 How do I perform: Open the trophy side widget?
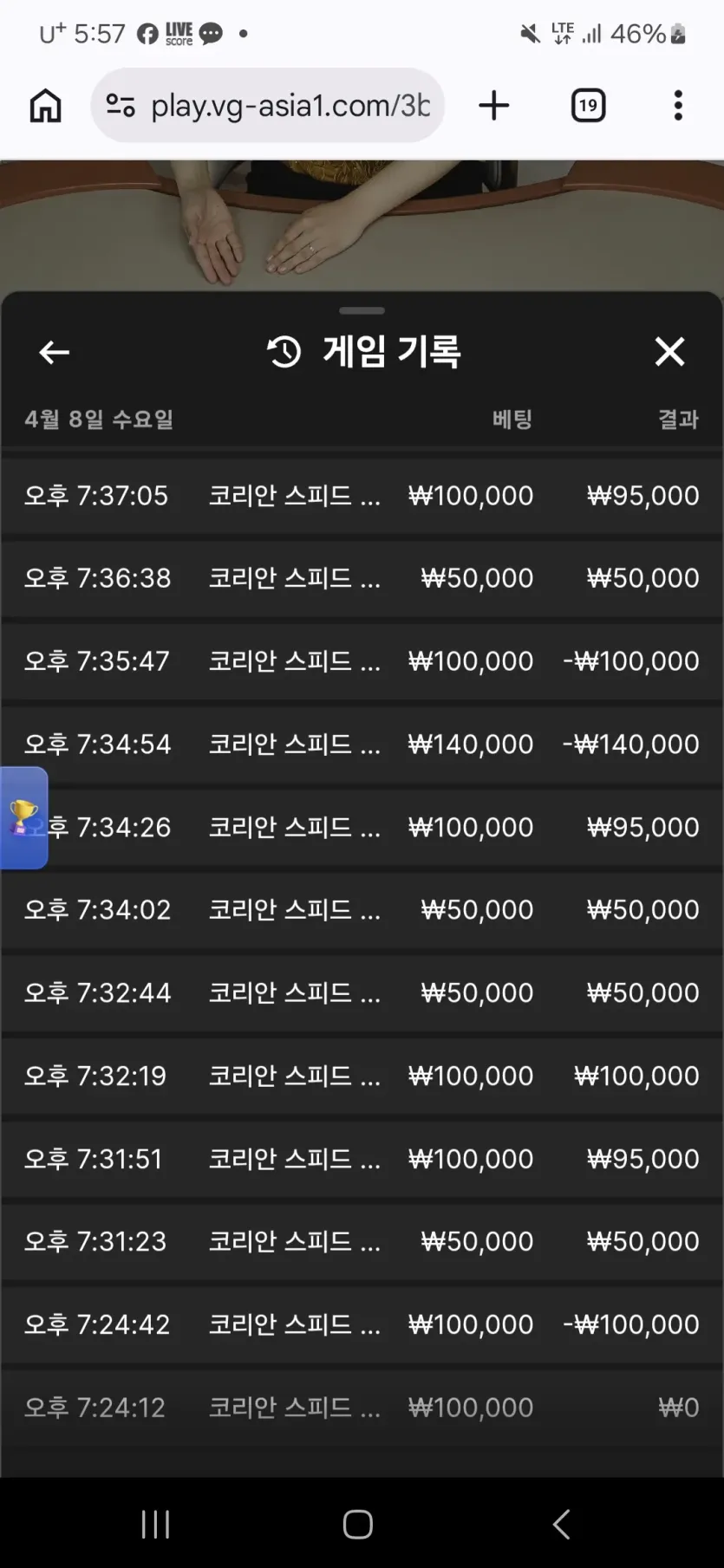(23, 817)
